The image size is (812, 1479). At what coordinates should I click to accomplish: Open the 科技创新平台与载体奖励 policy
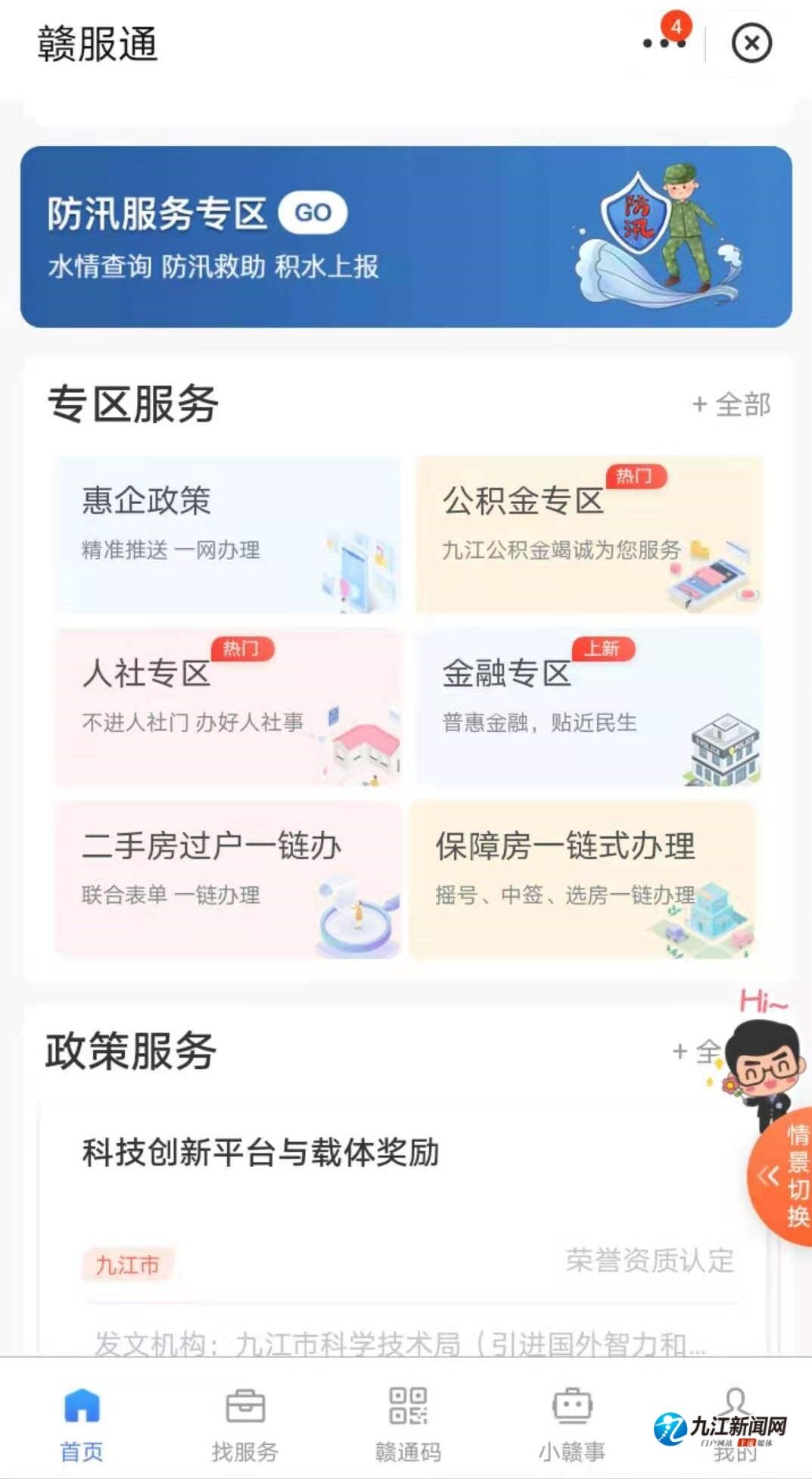(x=261, y=1153)
